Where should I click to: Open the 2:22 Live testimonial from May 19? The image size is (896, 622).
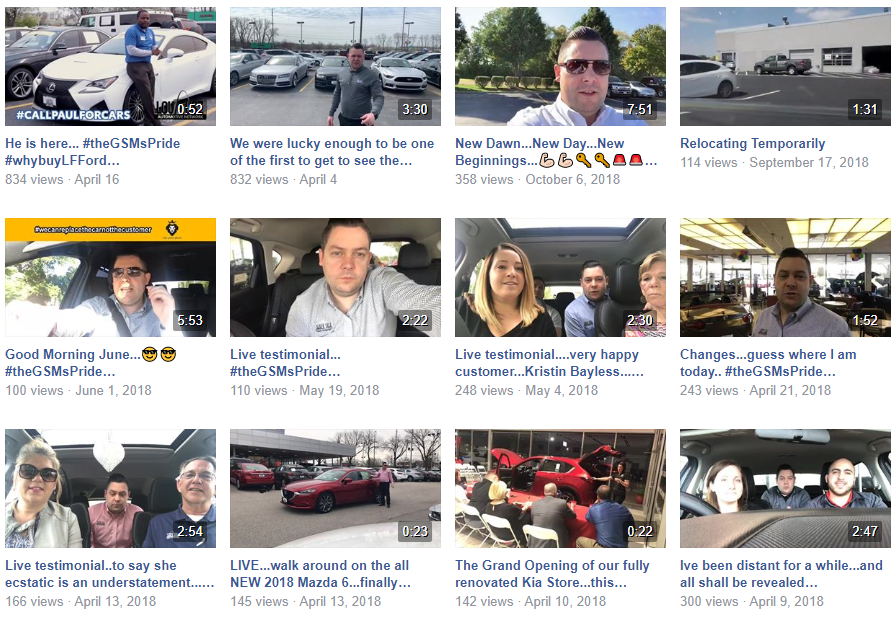(x=335, y=278)
